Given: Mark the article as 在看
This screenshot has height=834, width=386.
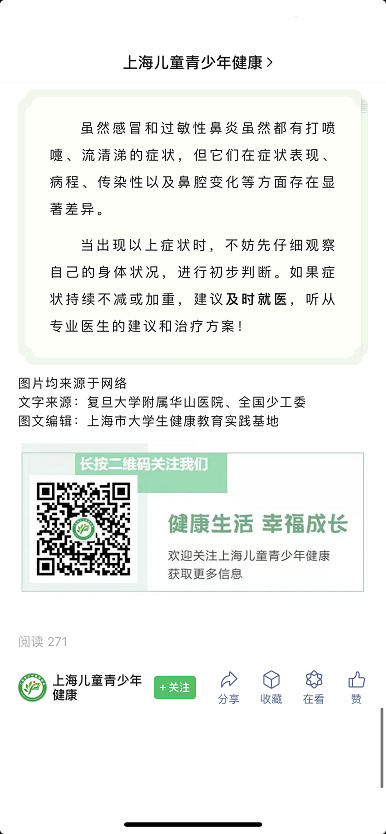Looking at the screenshot, I should pos(314,687).
